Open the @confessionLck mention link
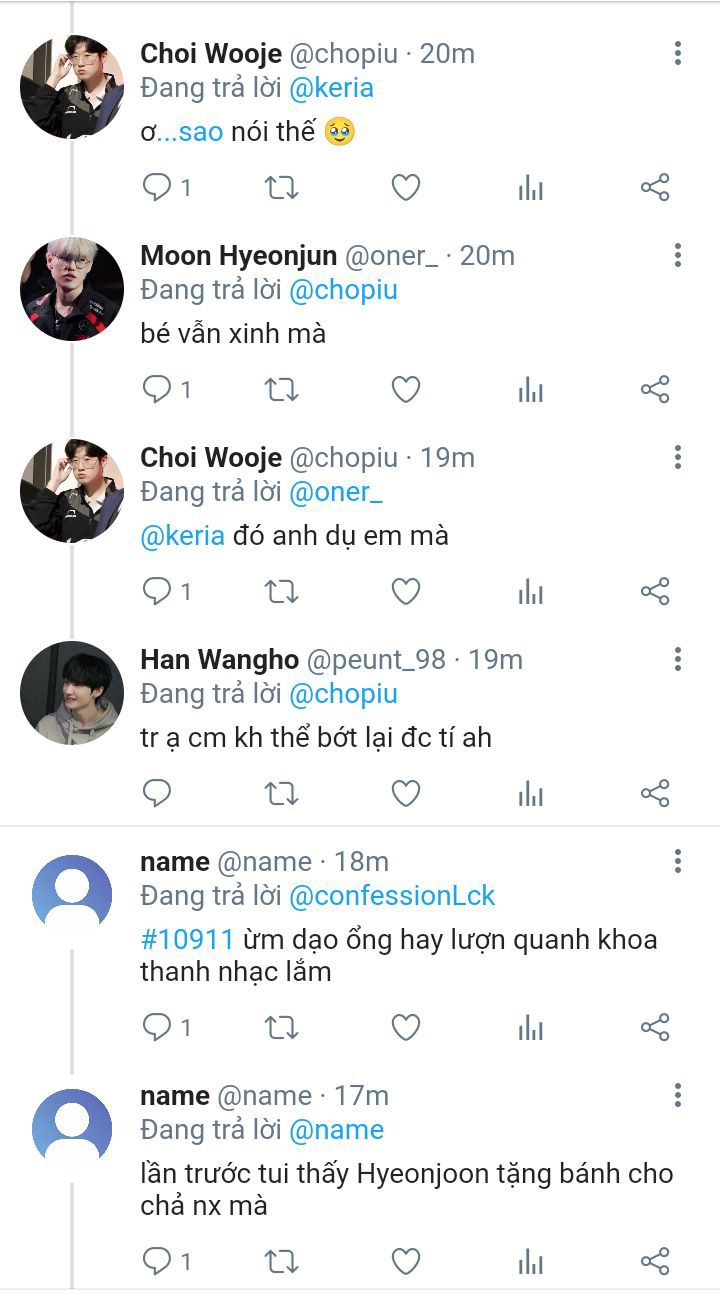 click(392, 896)
